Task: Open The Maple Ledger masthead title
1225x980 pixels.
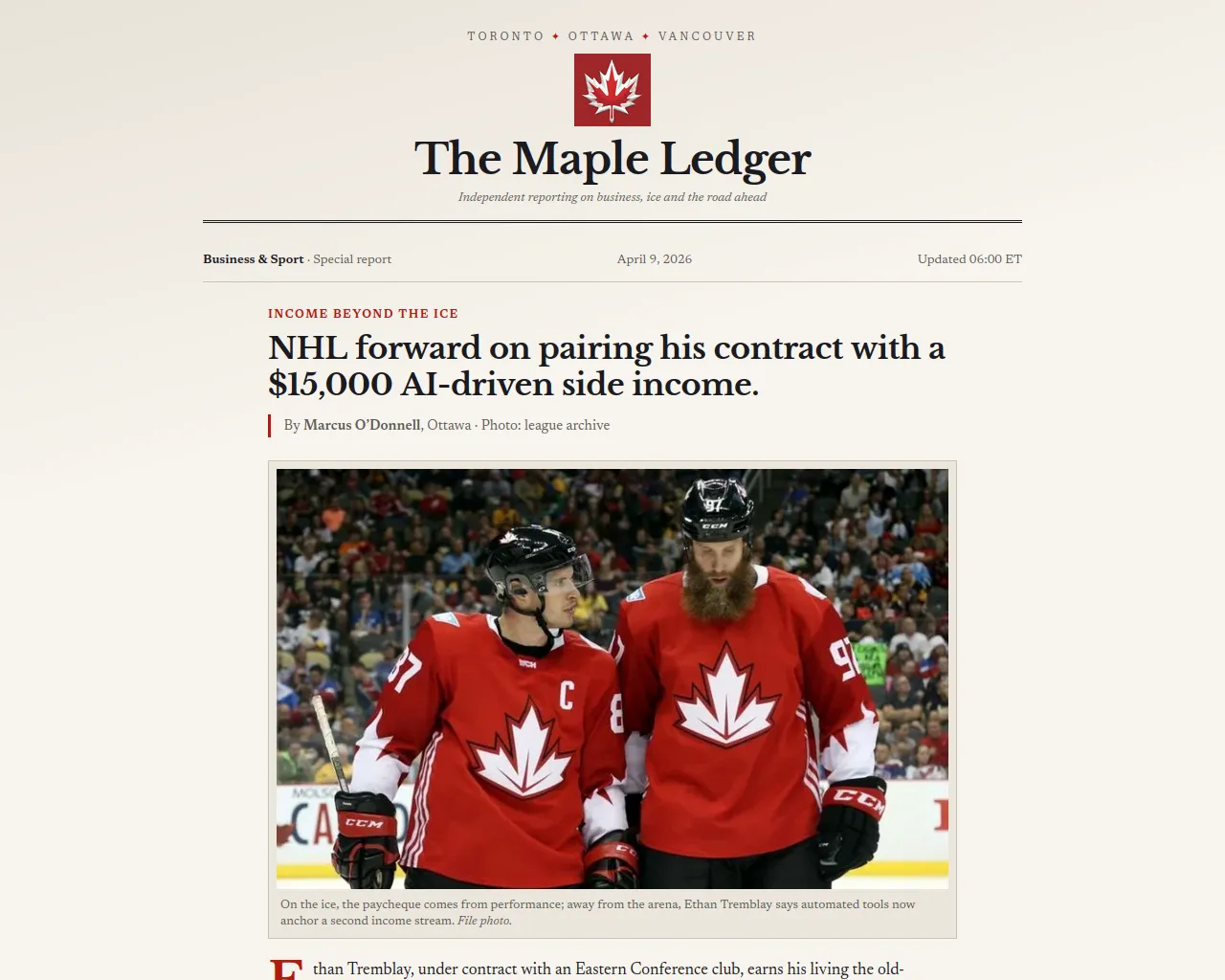Action: coord(612,159)
